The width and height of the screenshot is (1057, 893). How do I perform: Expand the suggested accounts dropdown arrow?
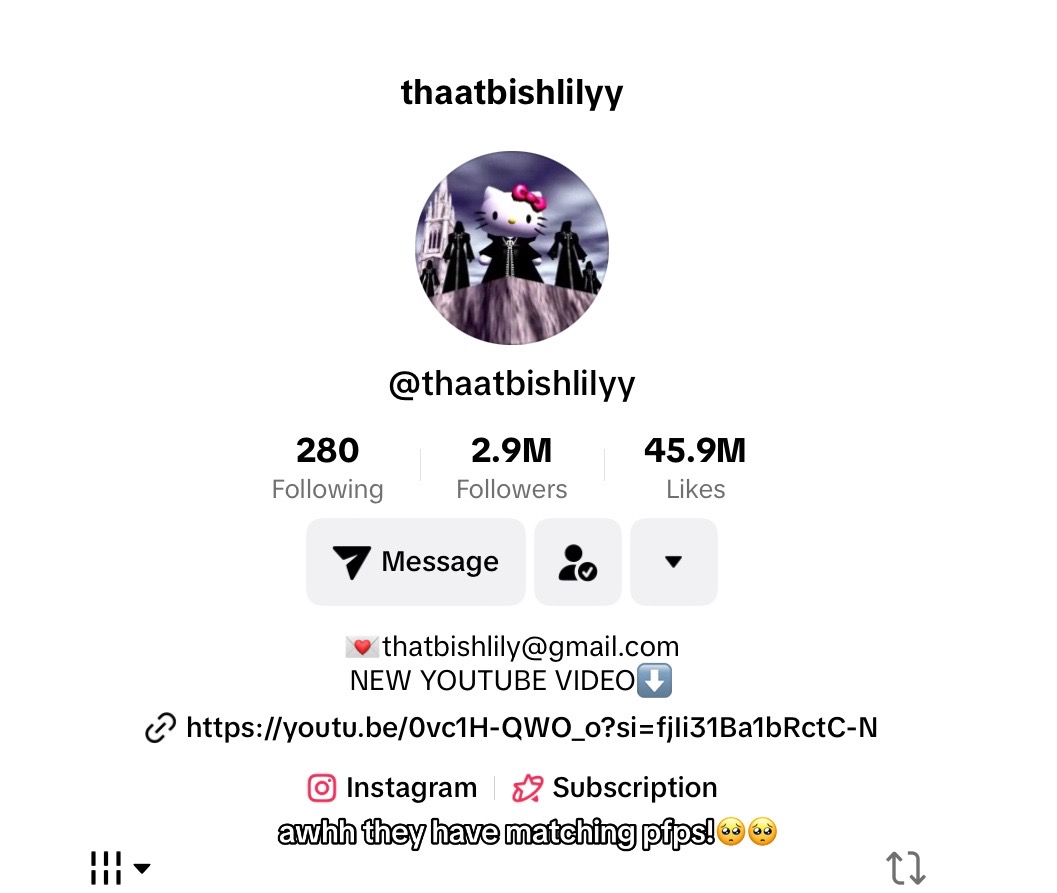[x=673, y=562]
